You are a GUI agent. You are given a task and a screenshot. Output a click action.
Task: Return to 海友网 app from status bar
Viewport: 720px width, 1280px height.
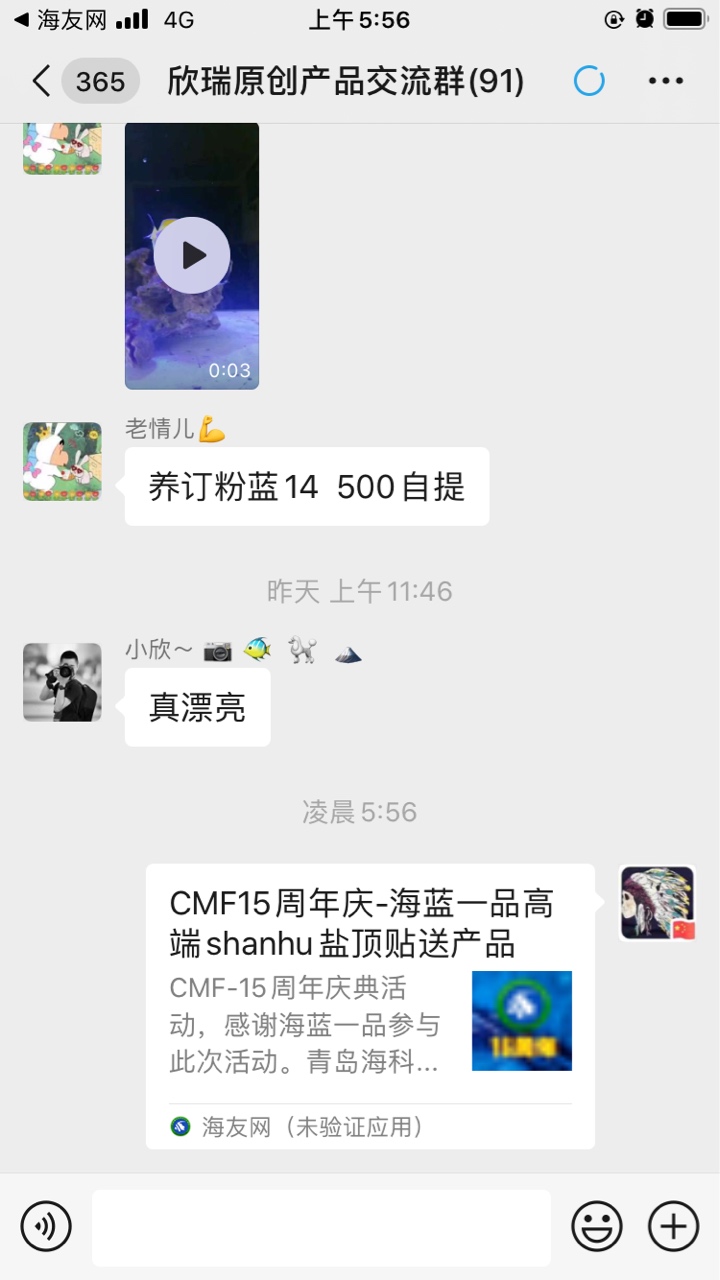click(60, 20)
